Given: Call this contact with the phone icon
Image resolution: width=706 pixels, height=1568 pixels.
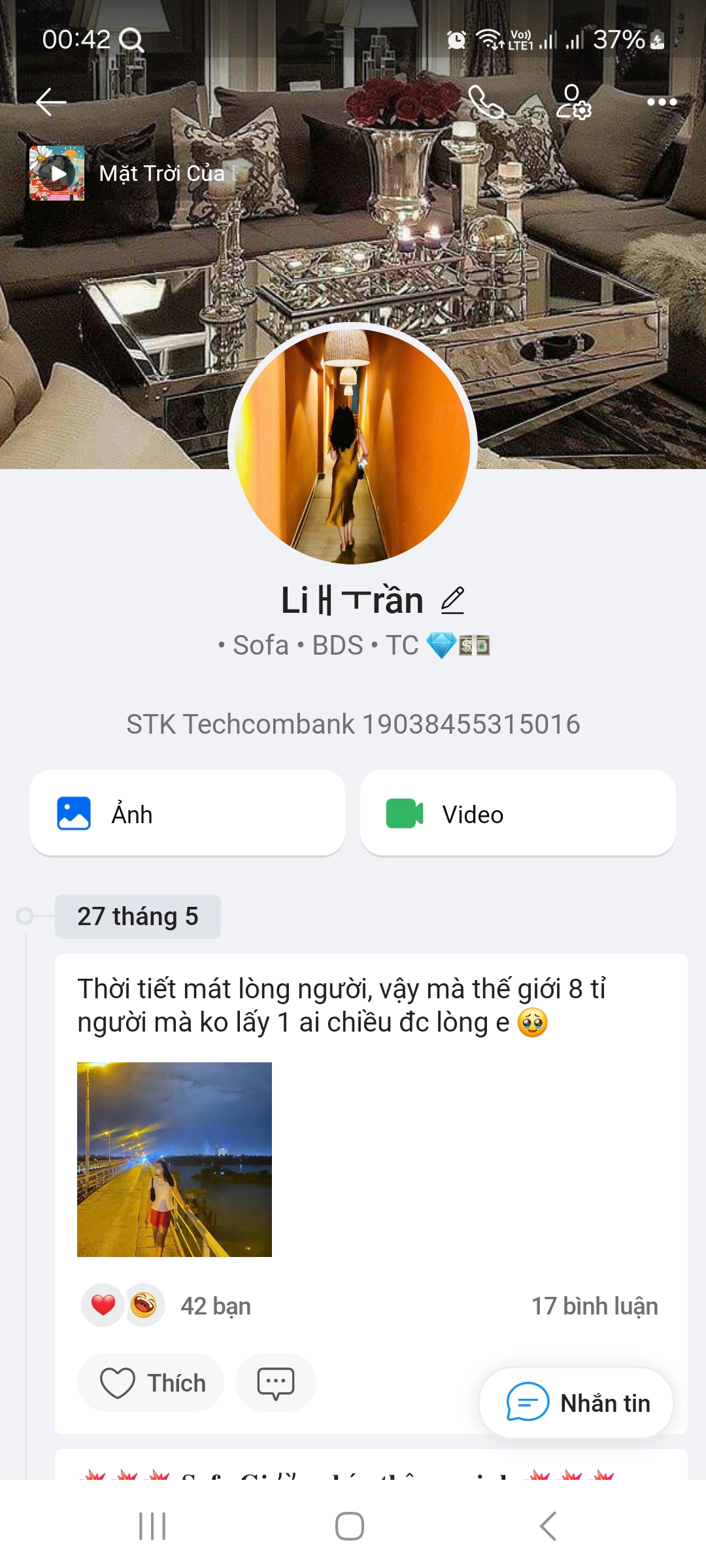Looking at the screenshot, I should point(486,102).
